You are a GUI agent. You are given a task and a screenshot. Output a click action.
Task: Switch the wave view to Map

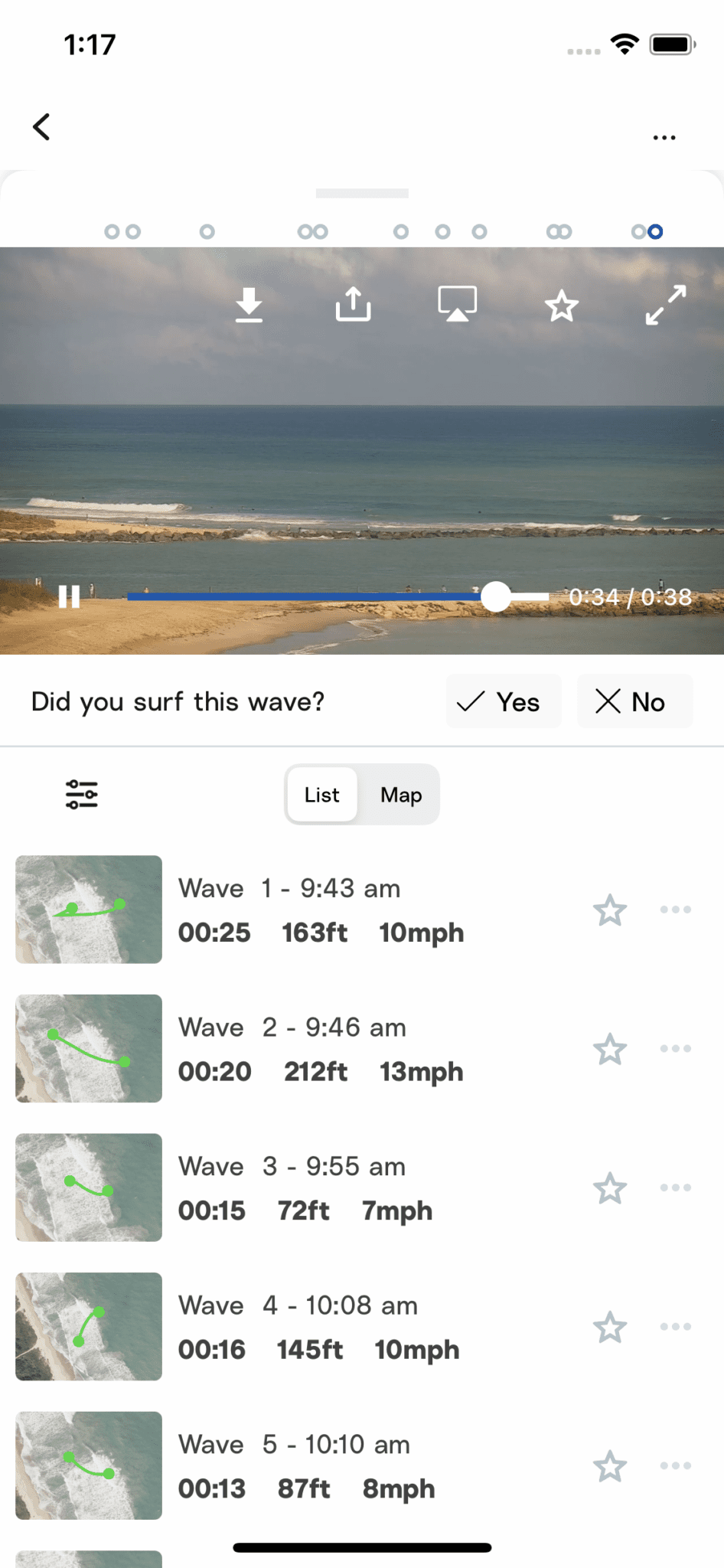click(x=400, y=795)
